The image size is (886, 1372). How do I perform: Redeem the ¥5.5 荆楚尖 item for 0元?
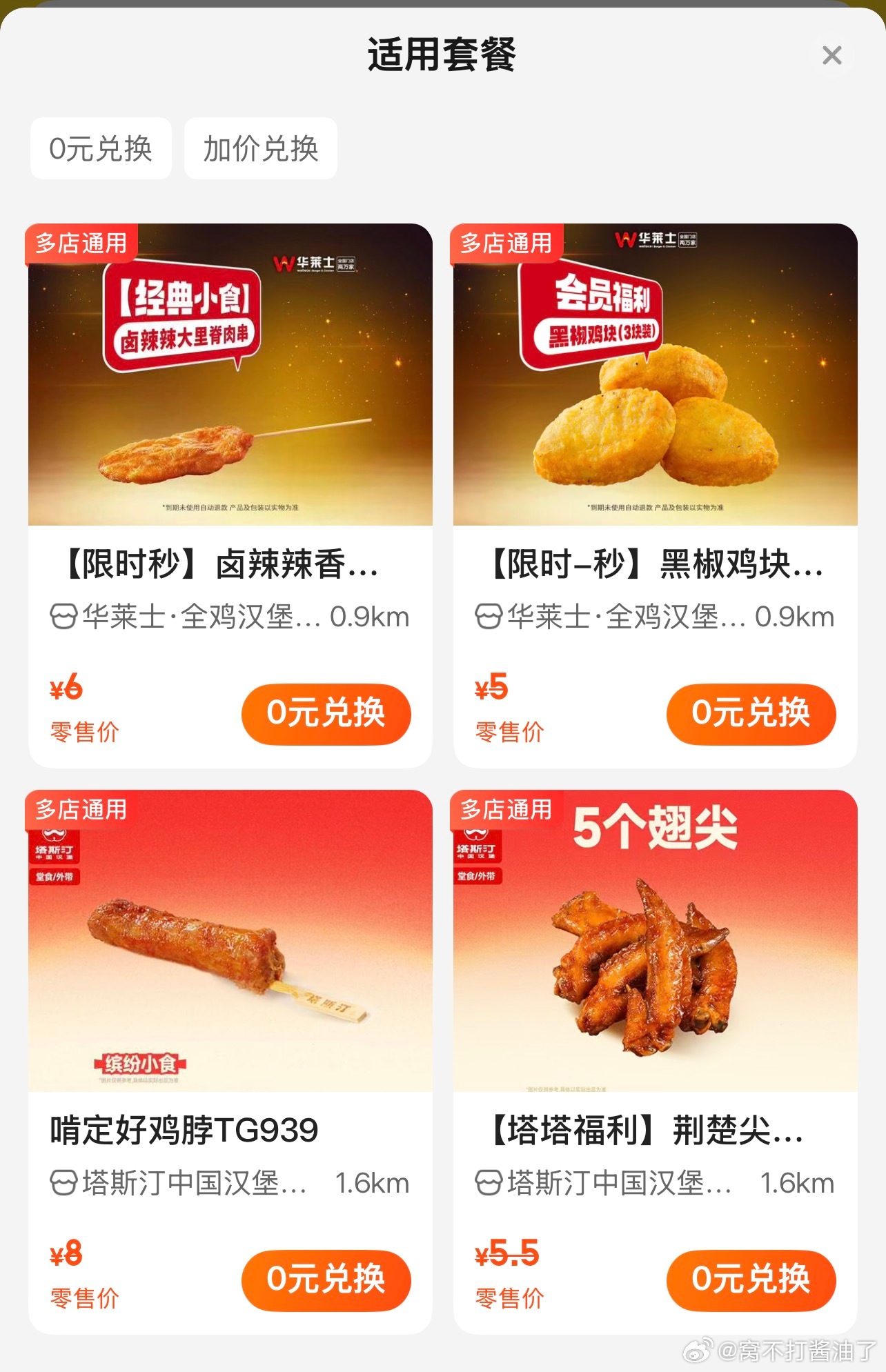coord(751,1280)
